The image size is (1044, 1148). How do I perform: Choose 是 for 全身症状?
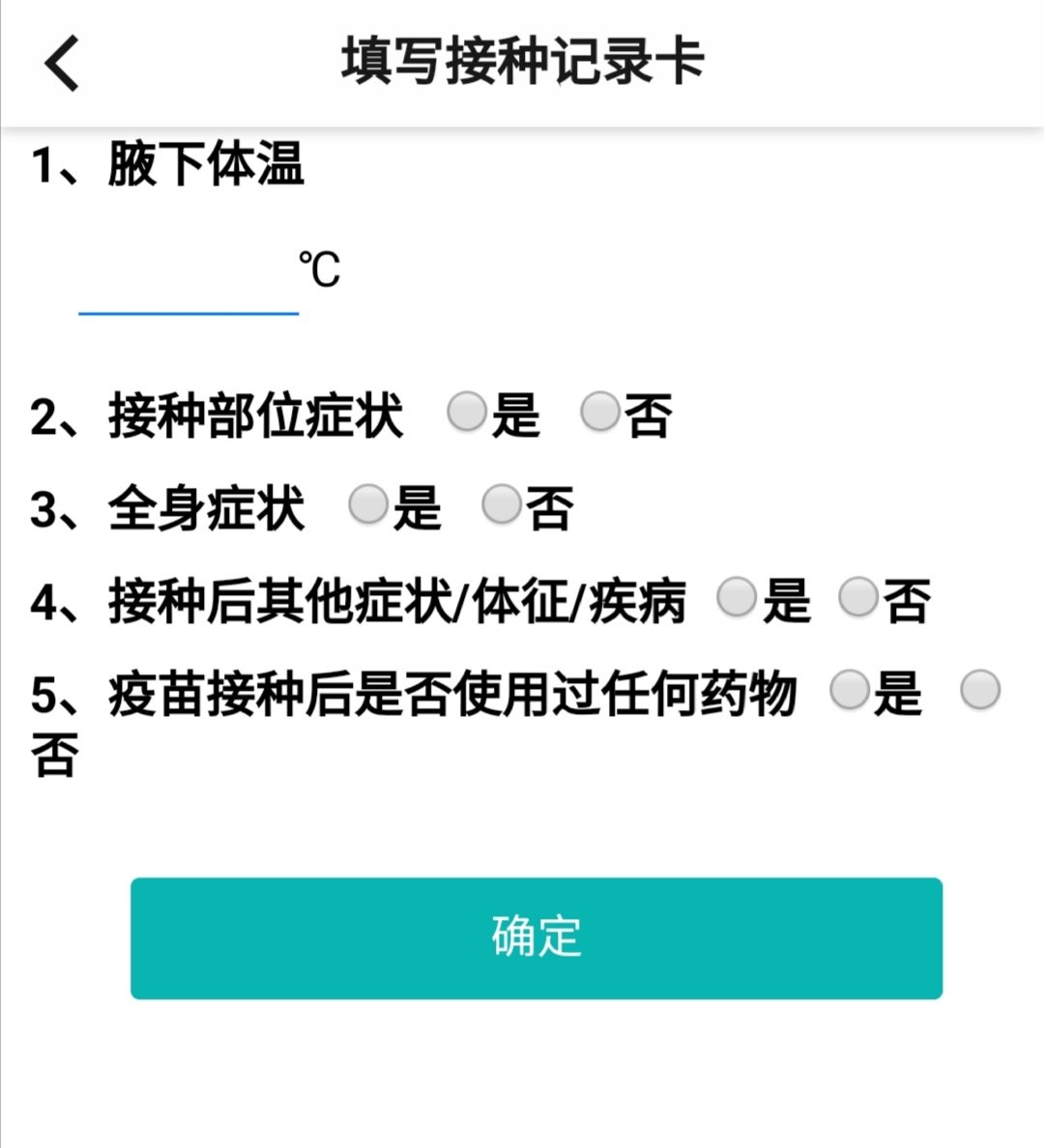[x=367, y=504]
